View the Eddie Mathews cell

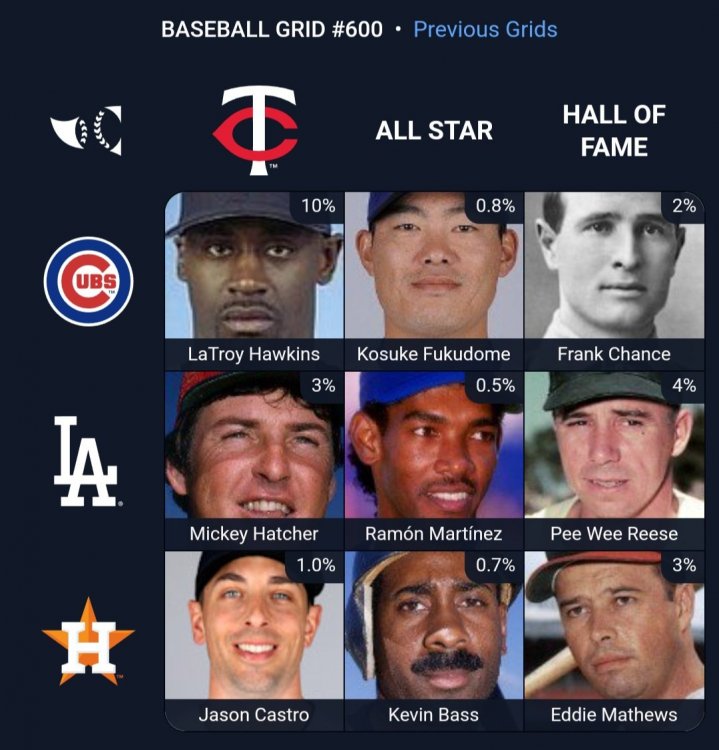pos(613,640)
